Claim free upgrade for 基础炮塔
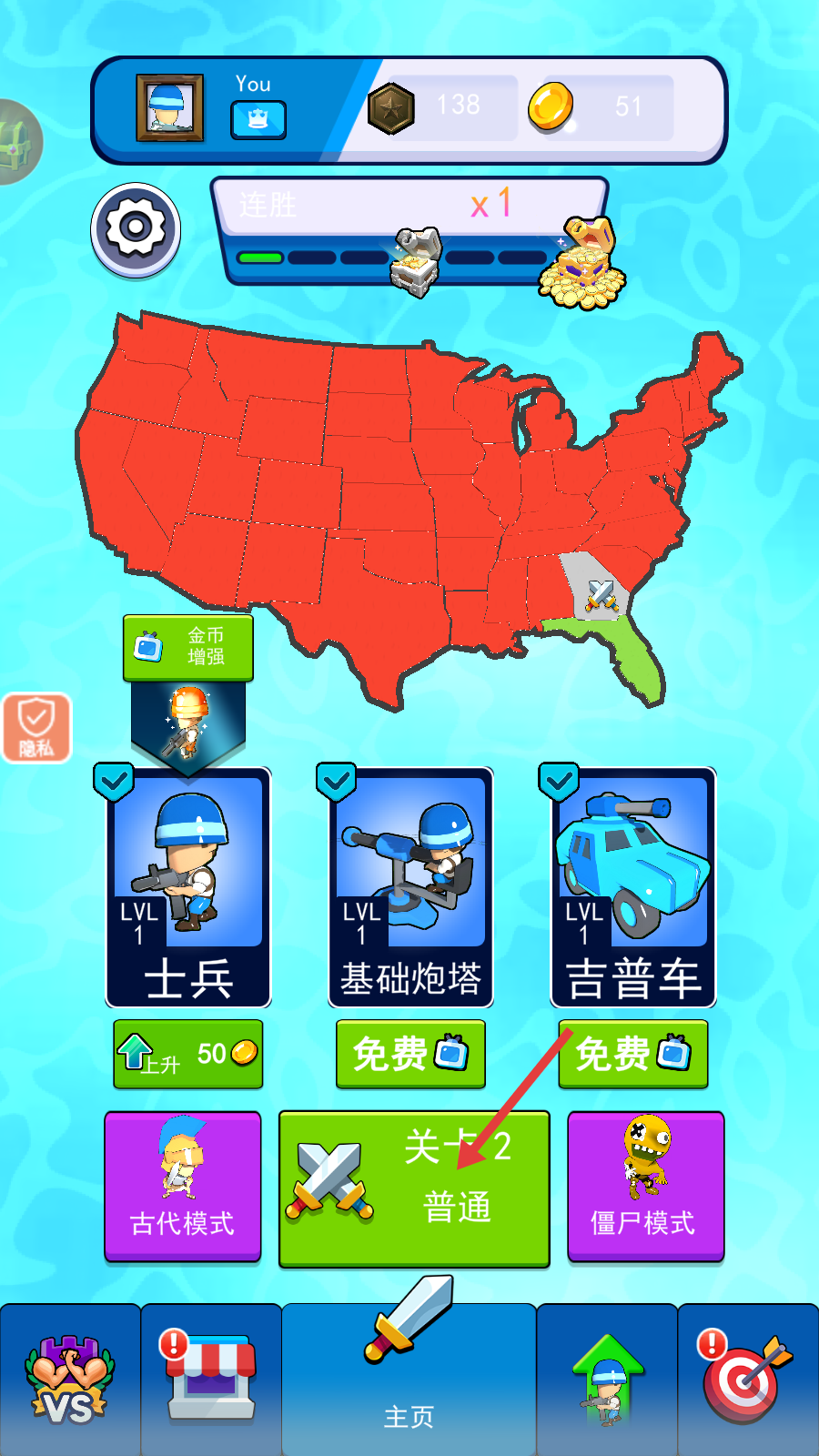The width and height of the screenshot is (819, 1456). (x=410, y=1054)
